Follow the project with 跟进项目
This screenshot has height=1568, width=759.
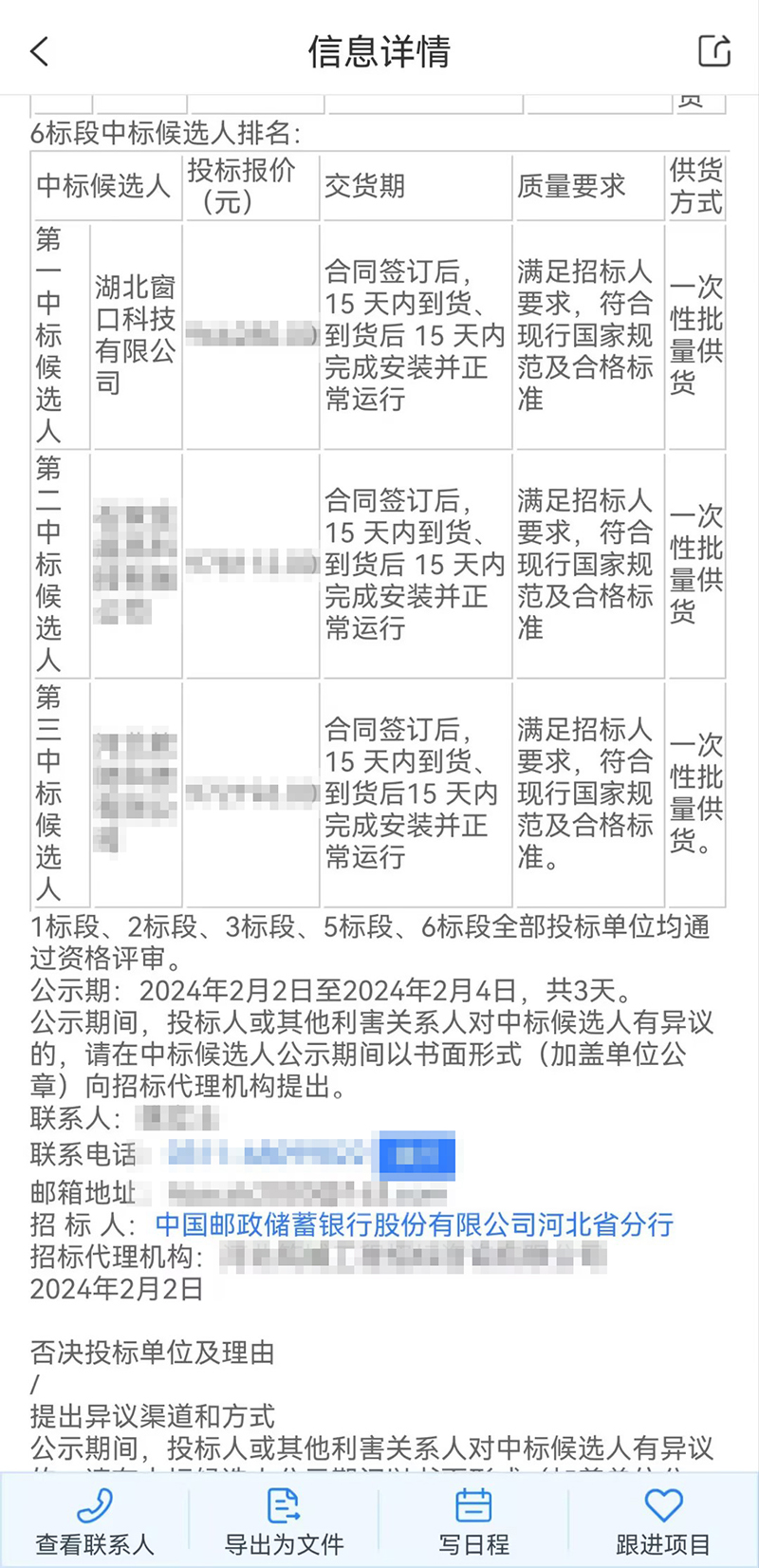pos(663,1521)
